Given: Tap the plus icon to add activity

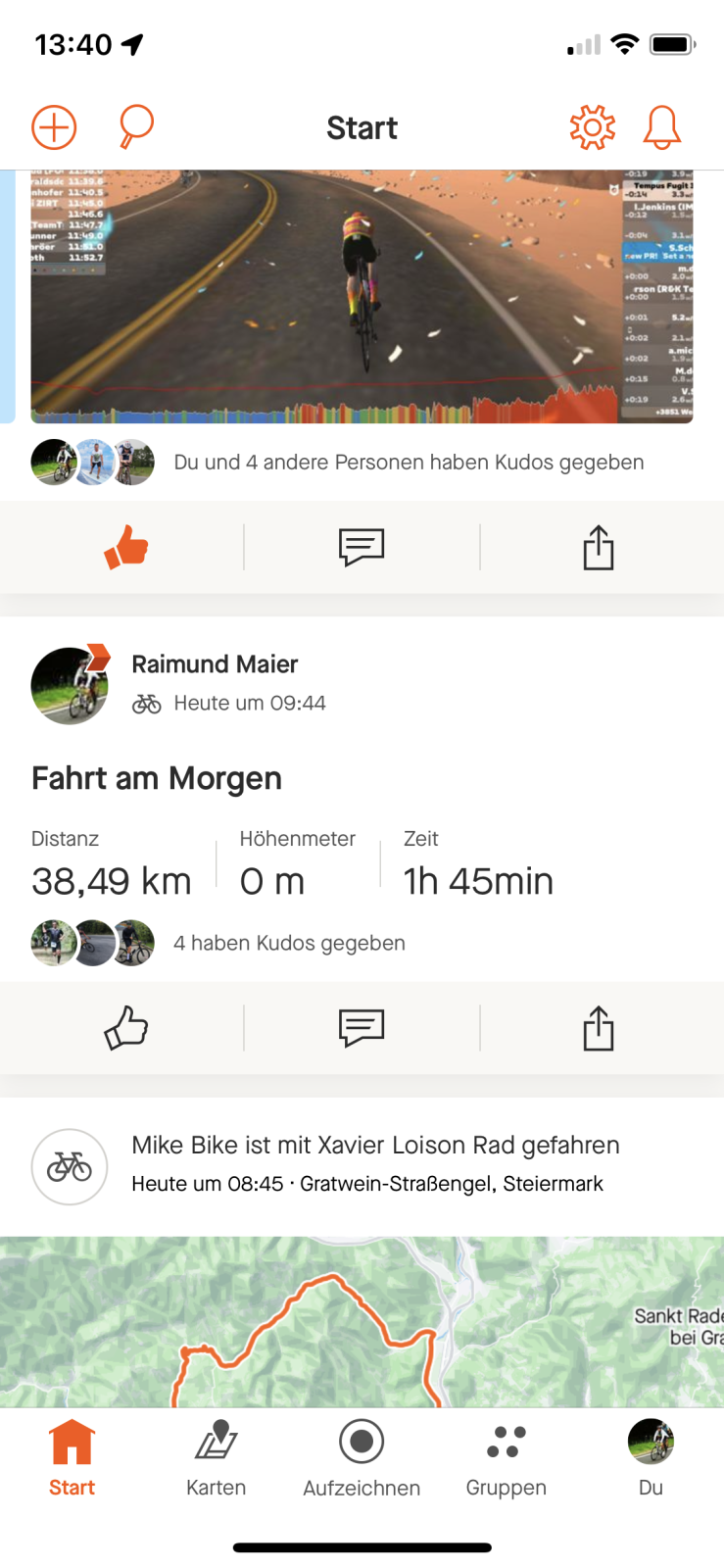Looking at the screenshot, I should pyautogui.click(x=54, y=127).
